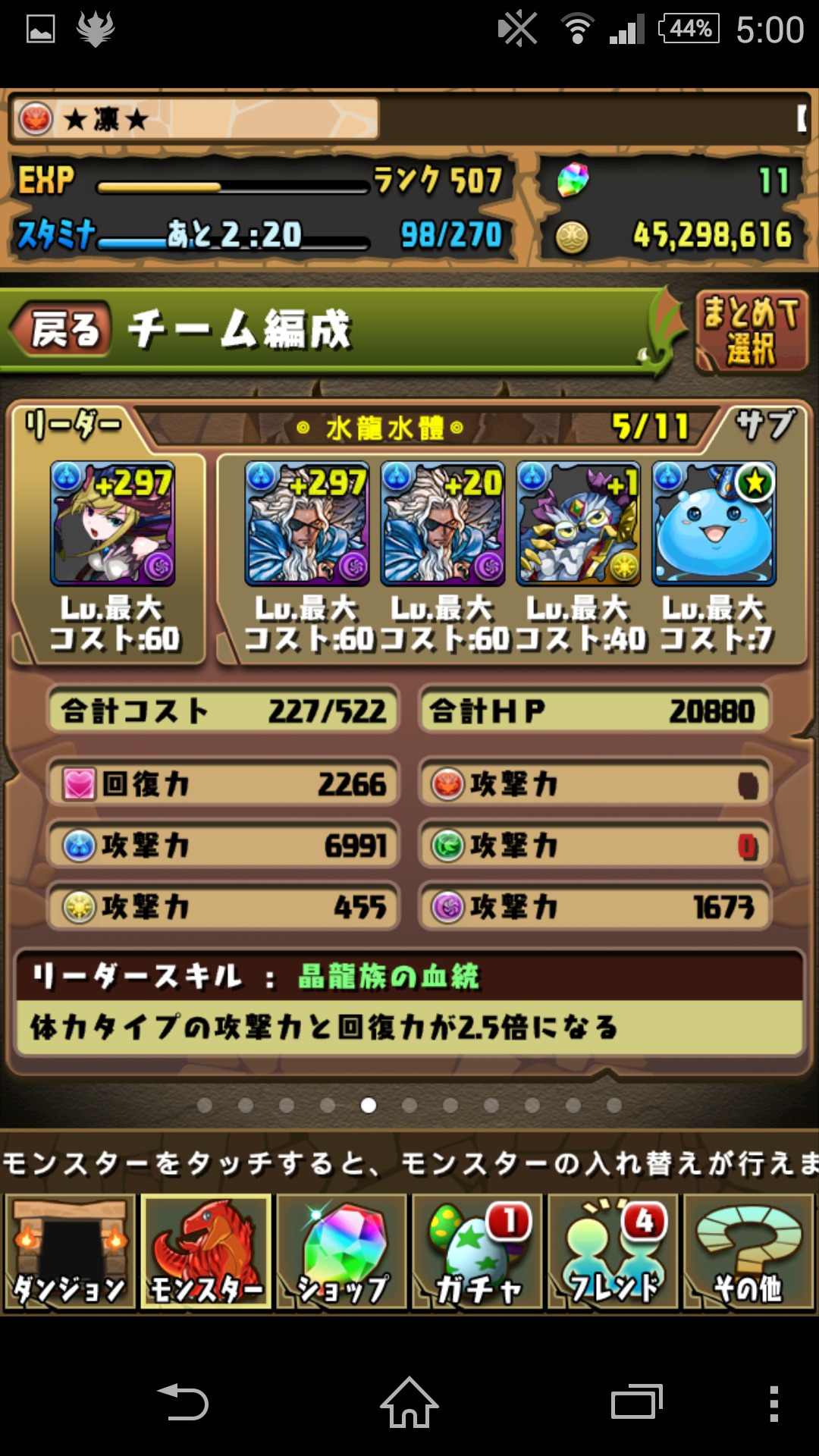
Task: Tap the 戻る back button
Action: pos(61,329)
